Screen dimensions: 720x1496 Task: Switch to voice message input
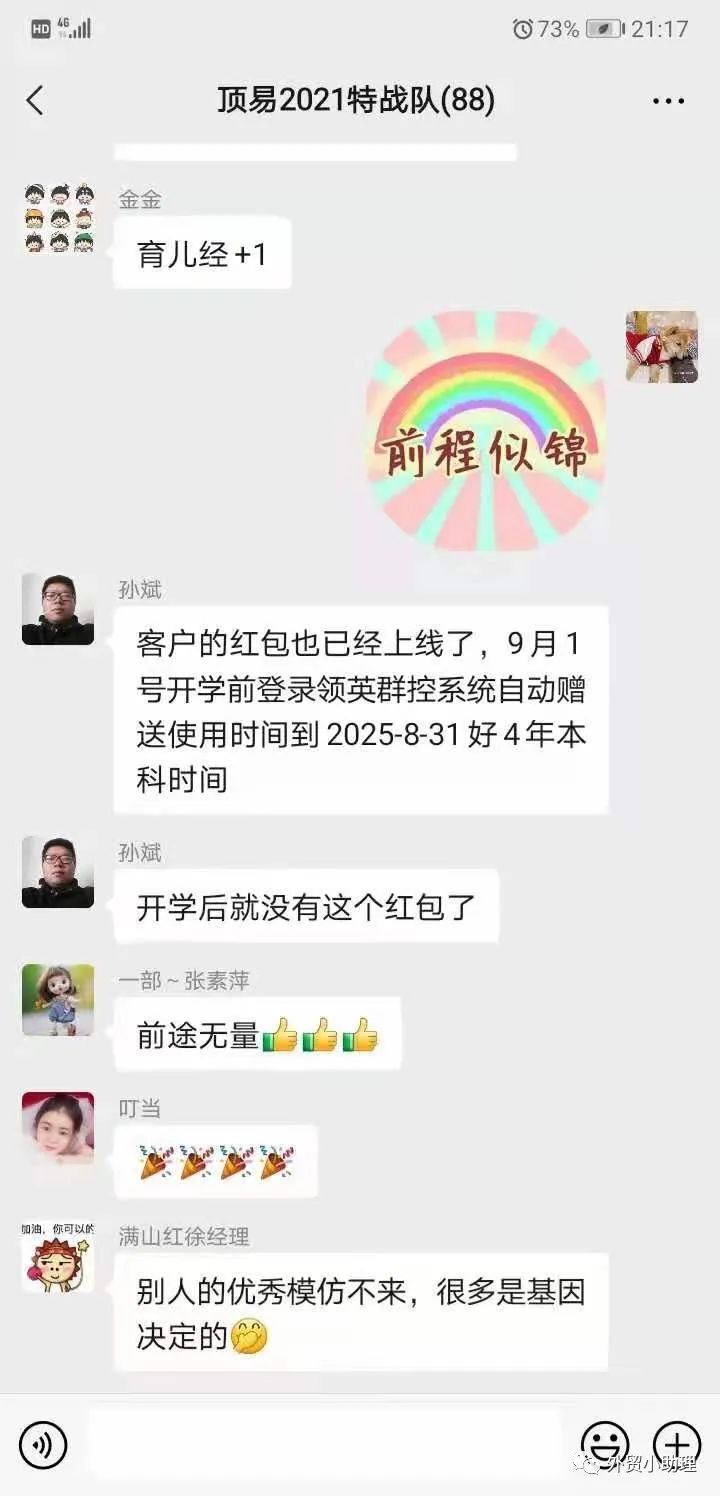43,1445
